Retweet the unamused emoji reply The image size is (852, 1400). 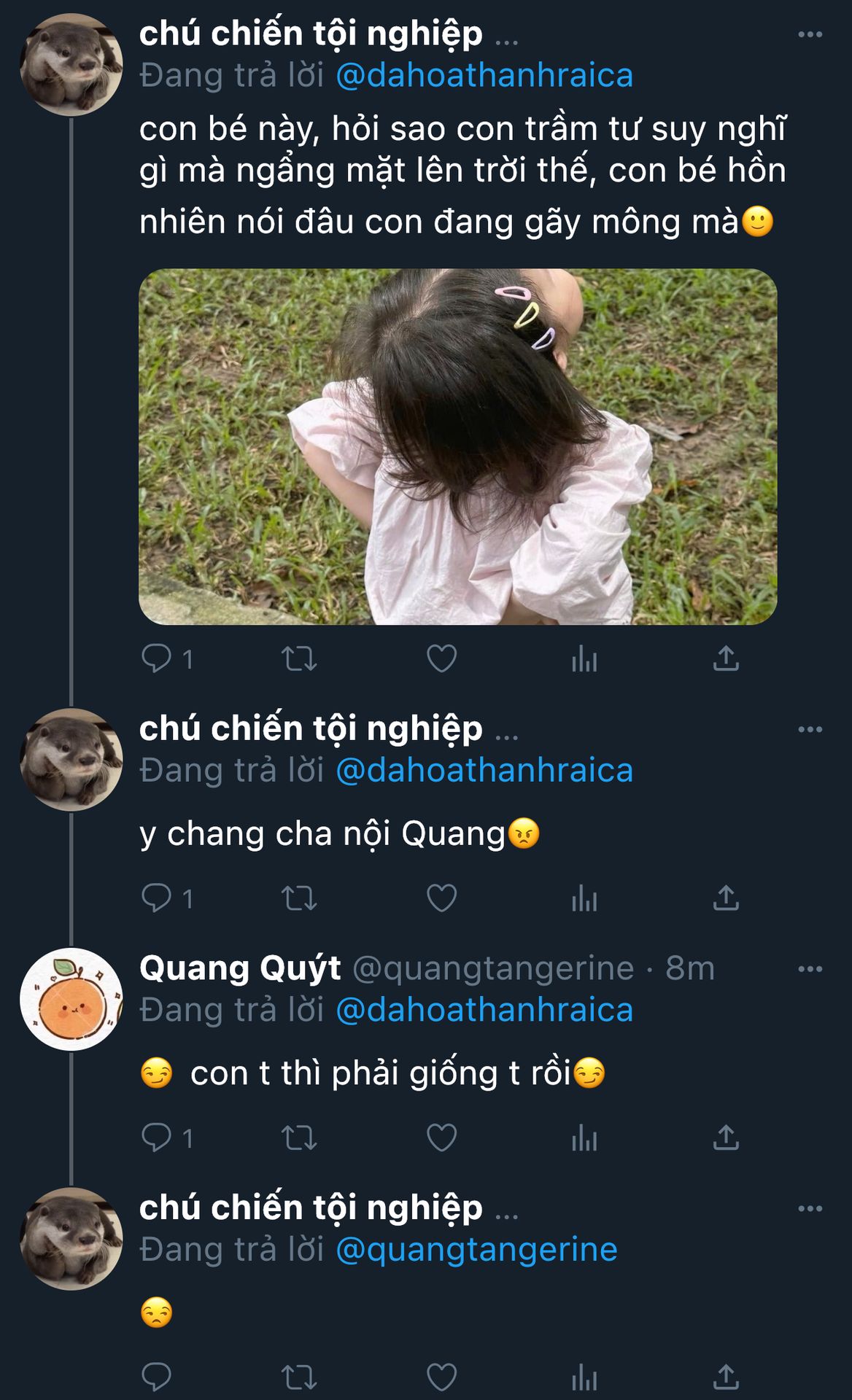point(299,1377)
